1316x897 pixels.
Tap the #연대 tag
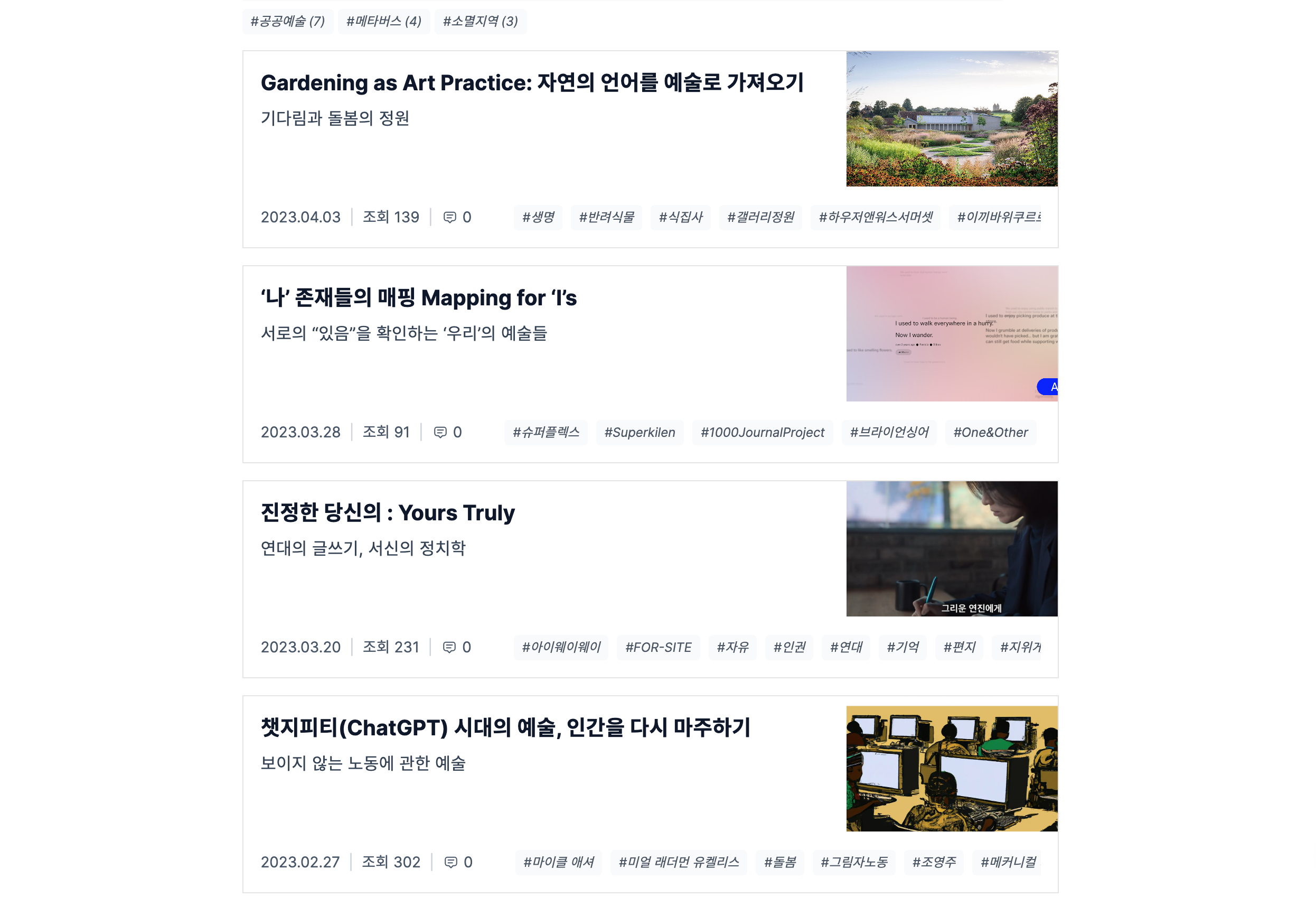(x=845, y=647)
